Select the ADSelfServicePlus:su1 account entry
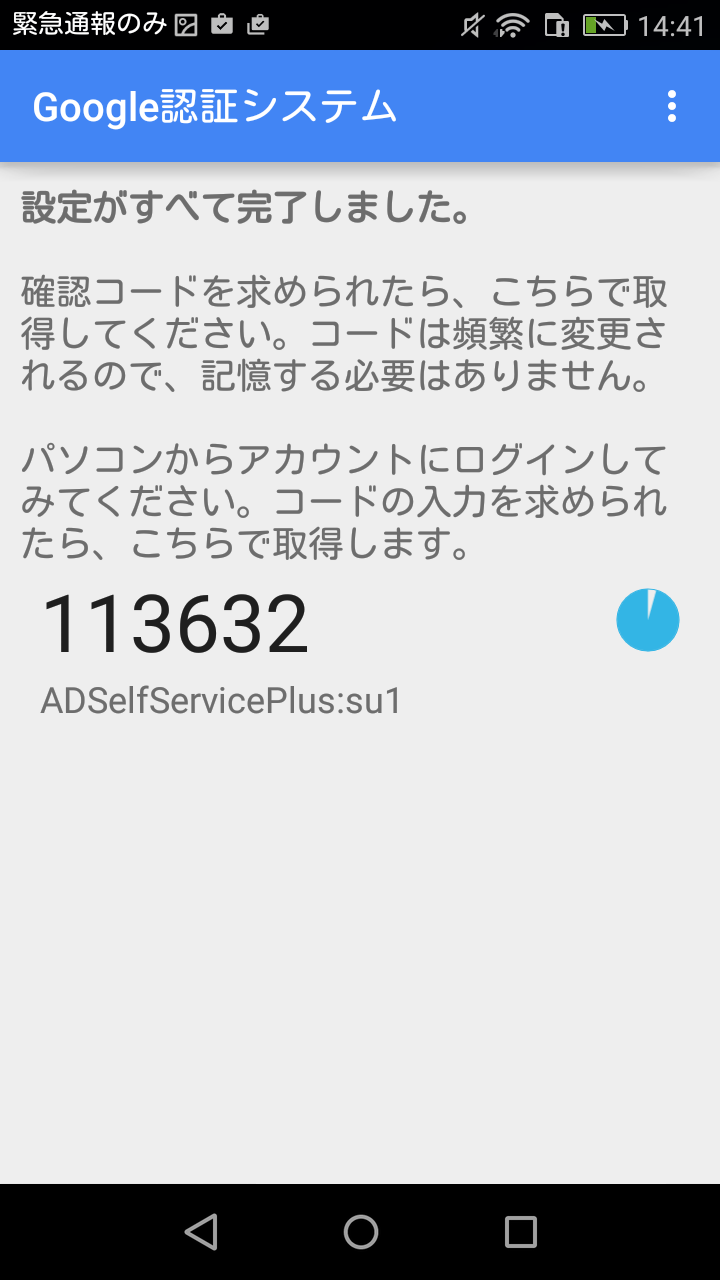720x1280 pixels. pyautogui.click(x=221, y=701)
